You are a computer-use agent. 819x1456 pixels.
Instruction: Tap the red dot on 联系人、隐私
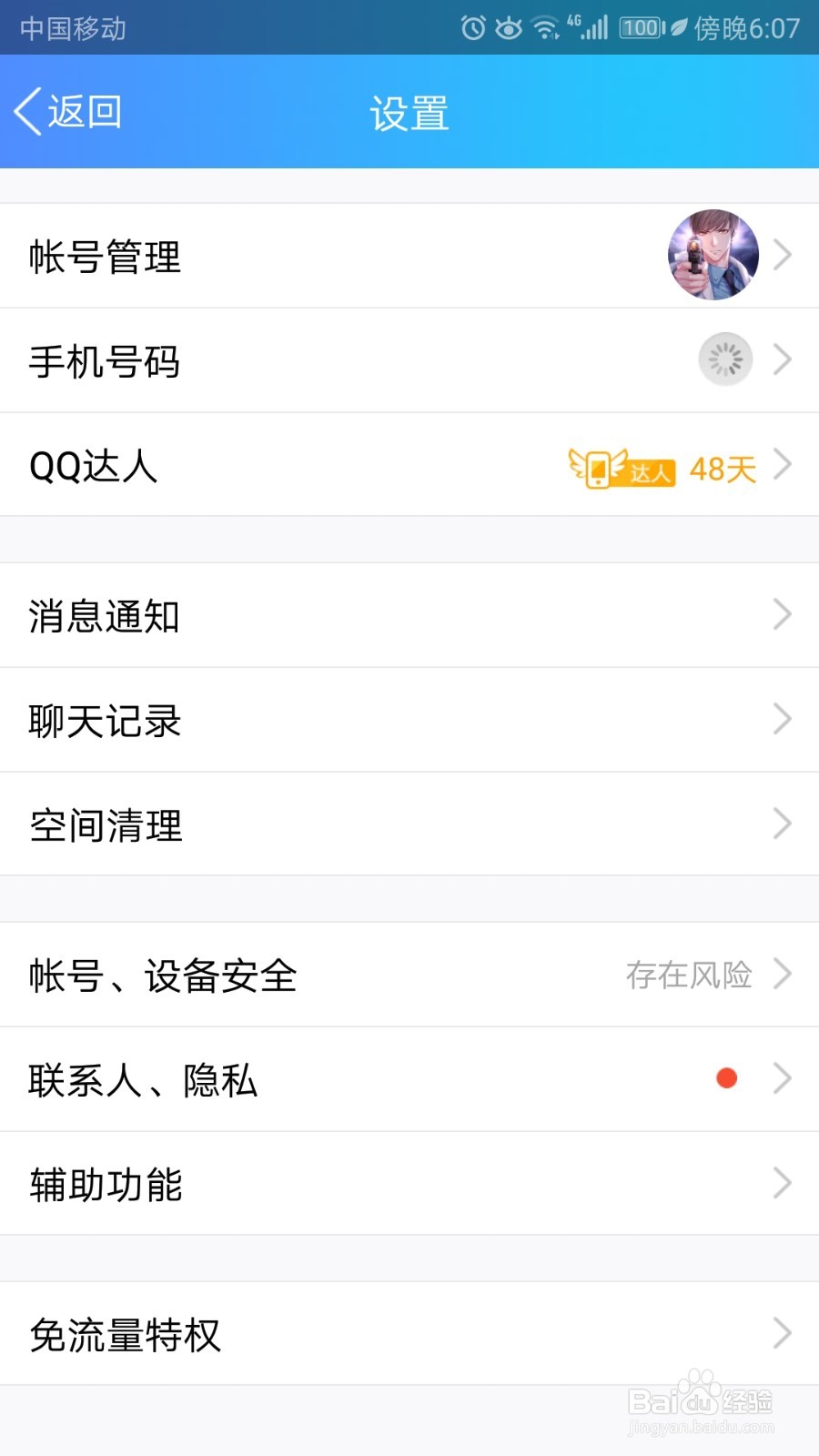725,1078
